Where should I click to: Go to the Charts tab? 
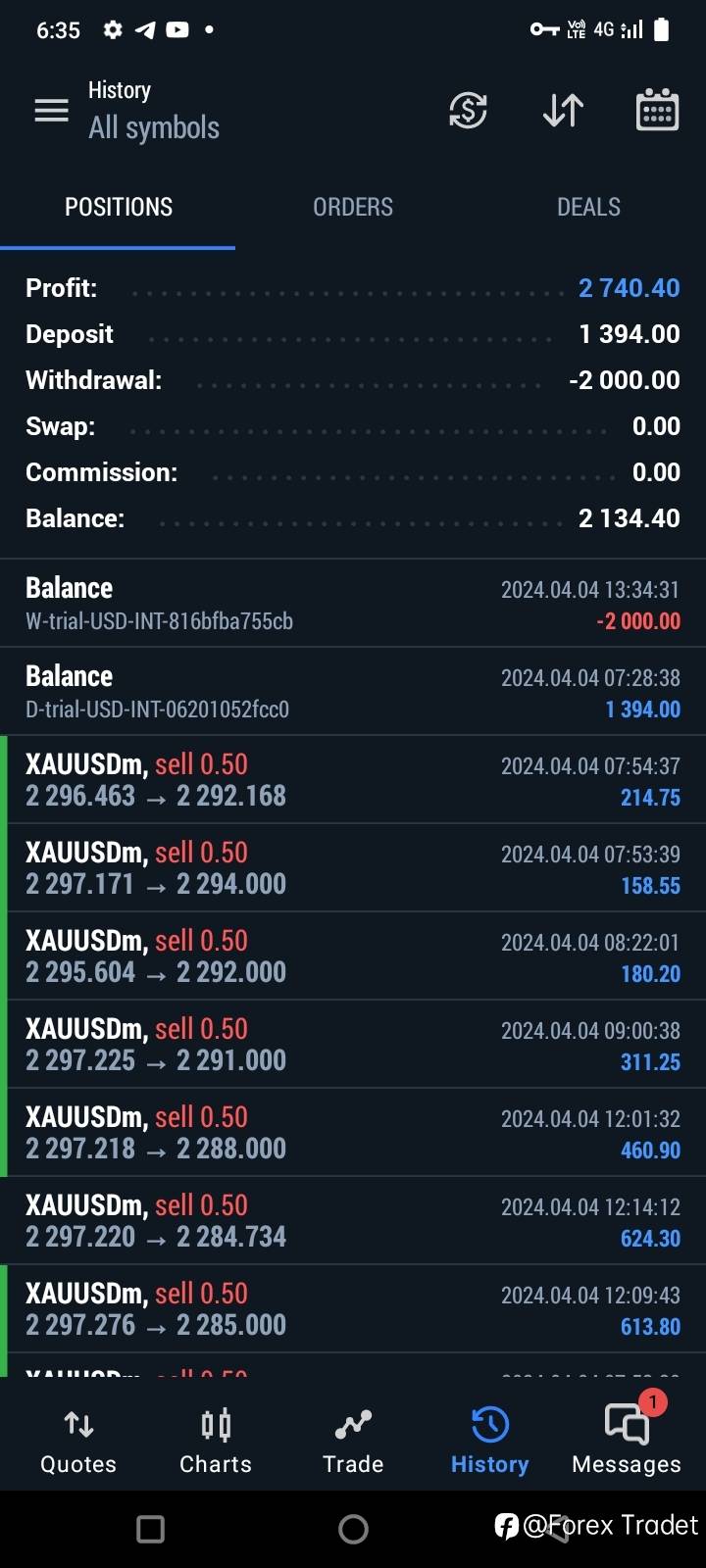pyautogui.click(x=216, y=1441)
